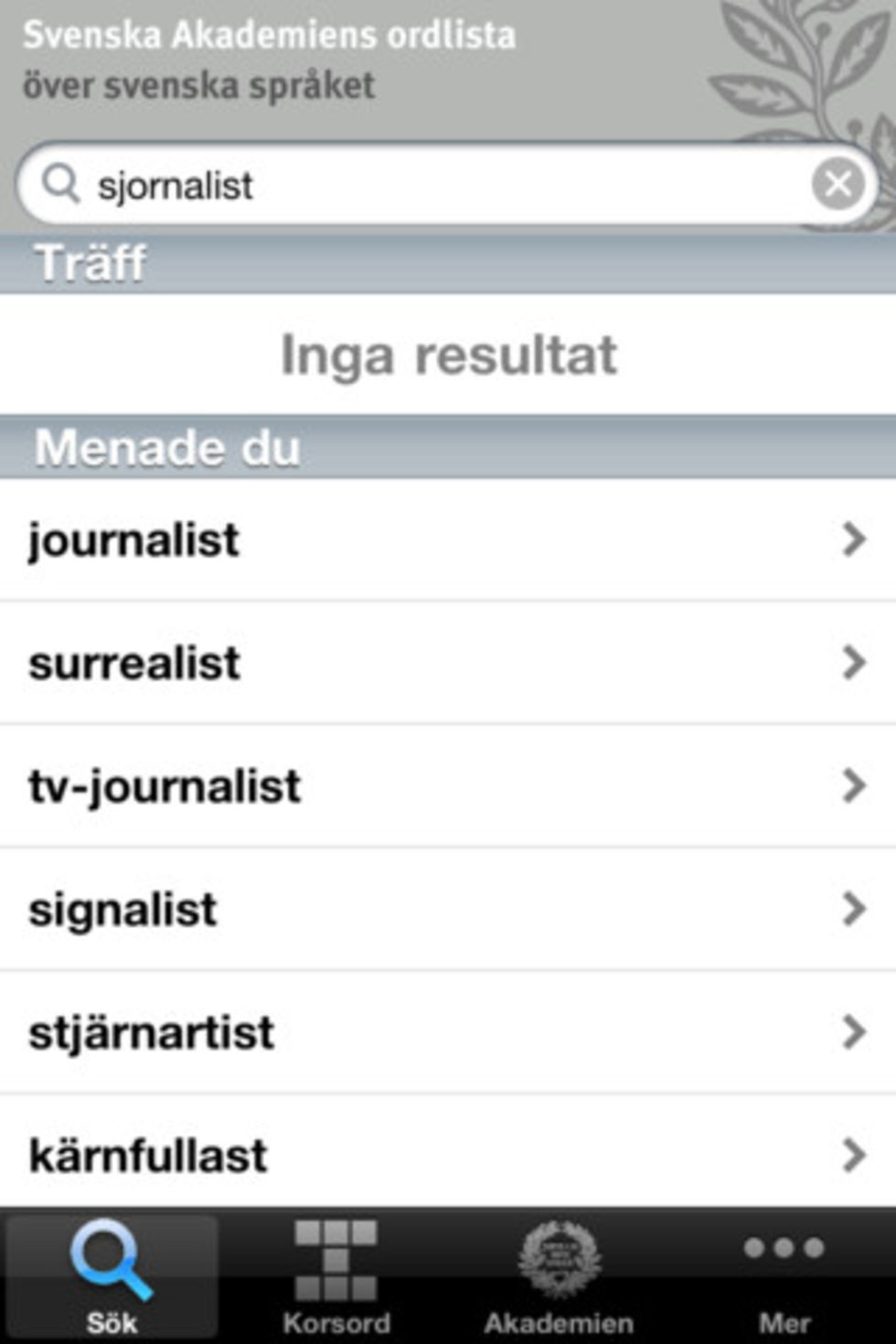Switch to the Korsord tab
This screenshot has width=896, height=1344.
coord(336,1276)
